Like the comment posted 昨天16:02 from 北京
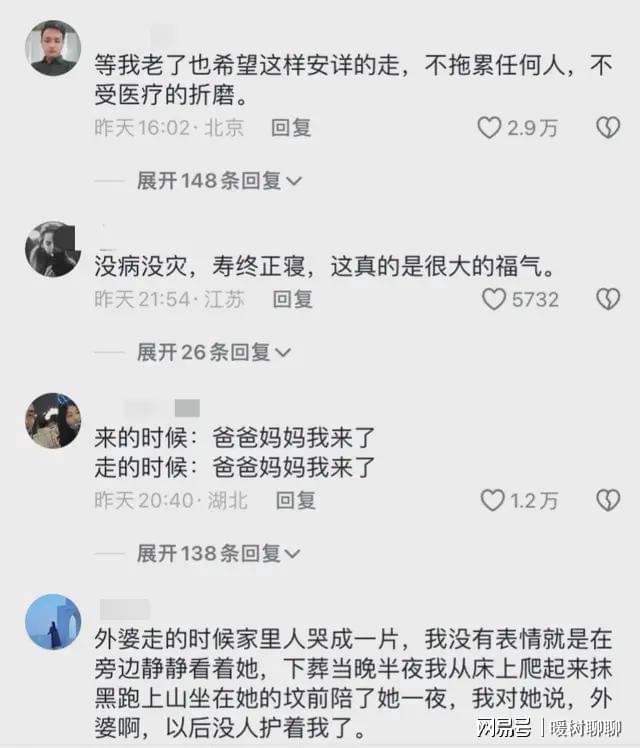This screenshot has width=640, height=748. coord(489,127)
